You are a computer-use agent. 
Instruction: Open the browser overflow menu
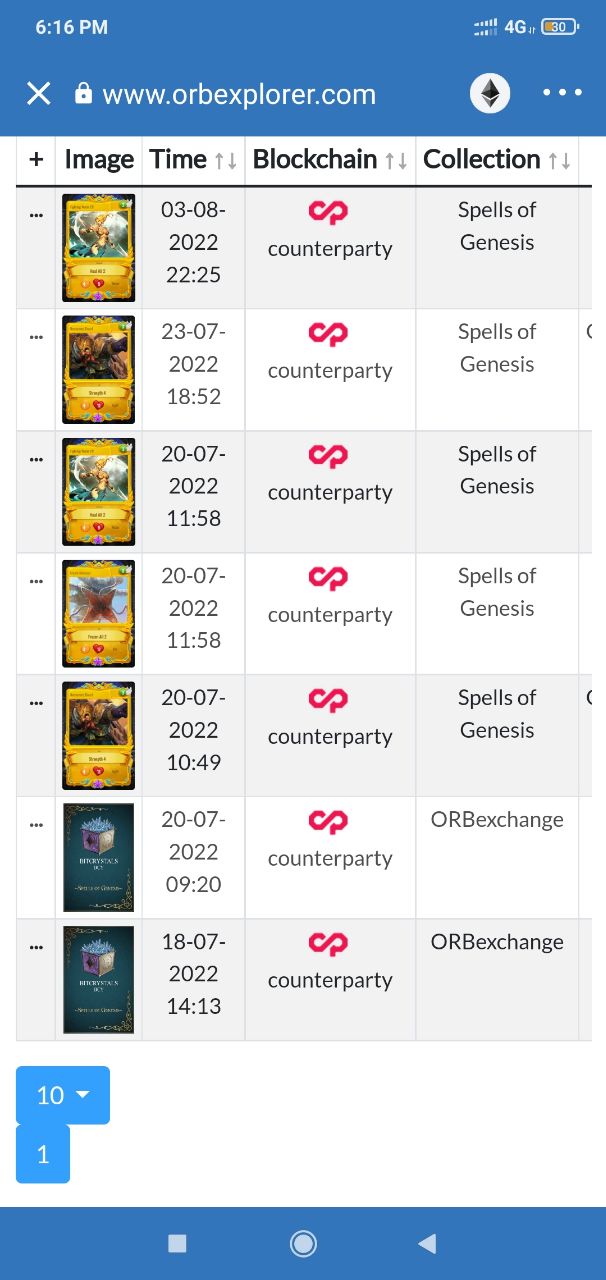[x=562, y=93]
